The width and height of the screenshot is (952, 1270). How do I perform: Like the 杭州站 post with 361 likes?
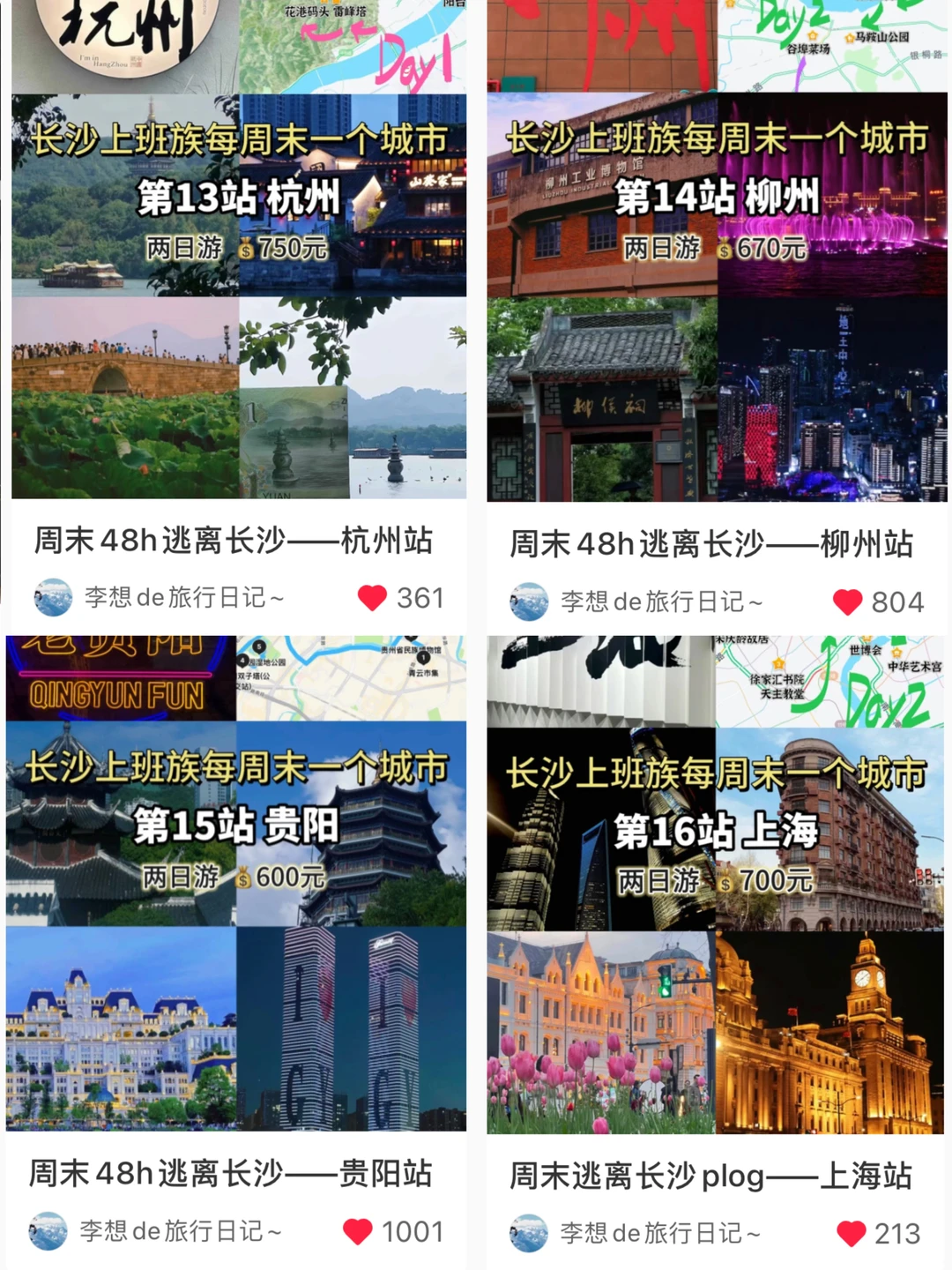[x=372, y=598]
